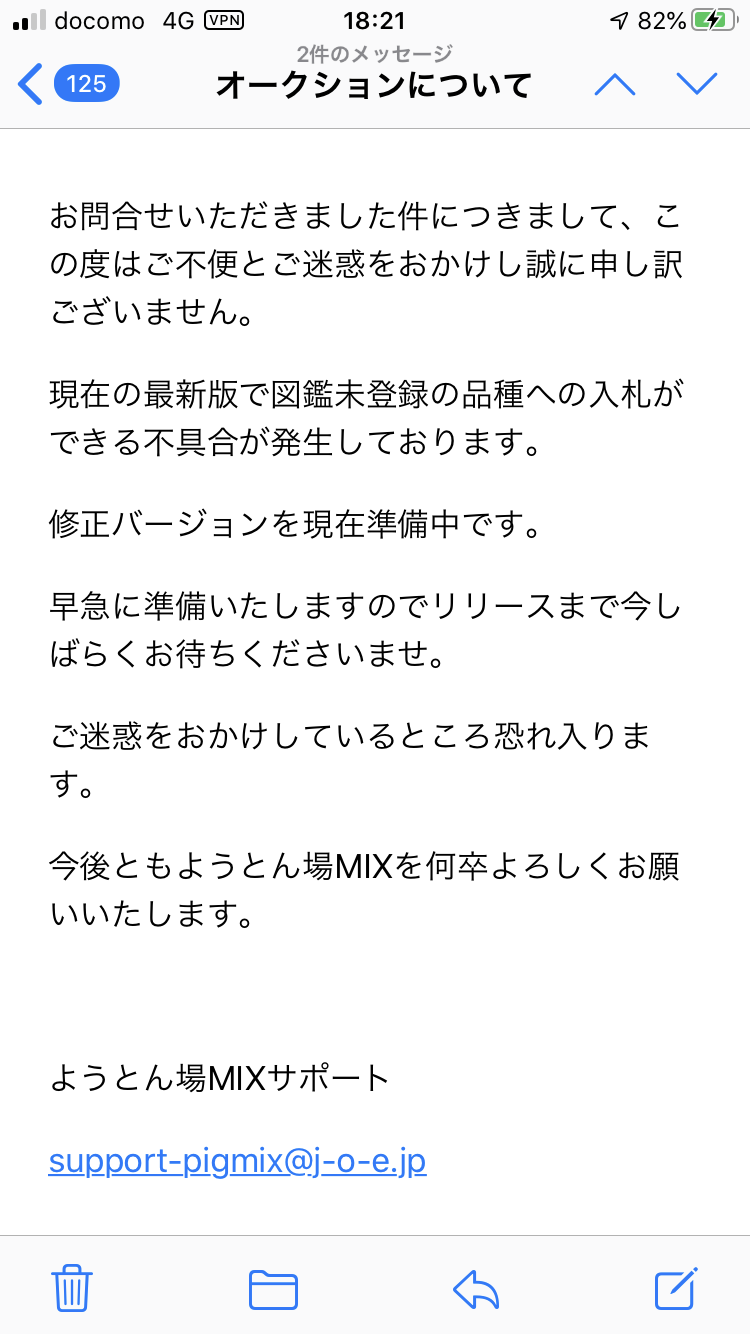Show the next message with down arrow
The image size is (750, 1334).
[697, 85]
